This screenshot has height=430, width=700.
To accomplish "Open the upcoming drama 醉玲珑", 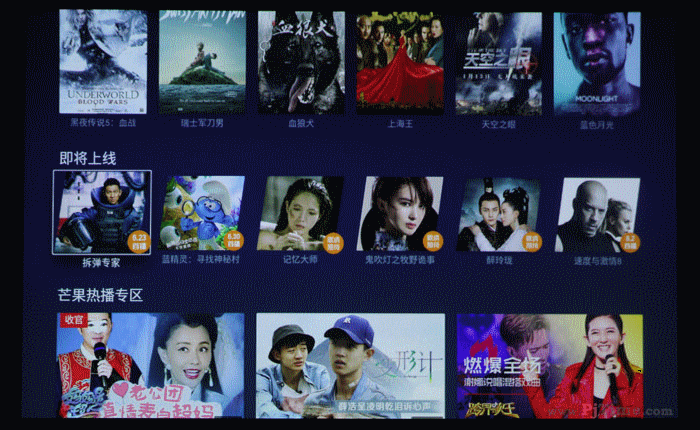I will [x=499, y=215].
